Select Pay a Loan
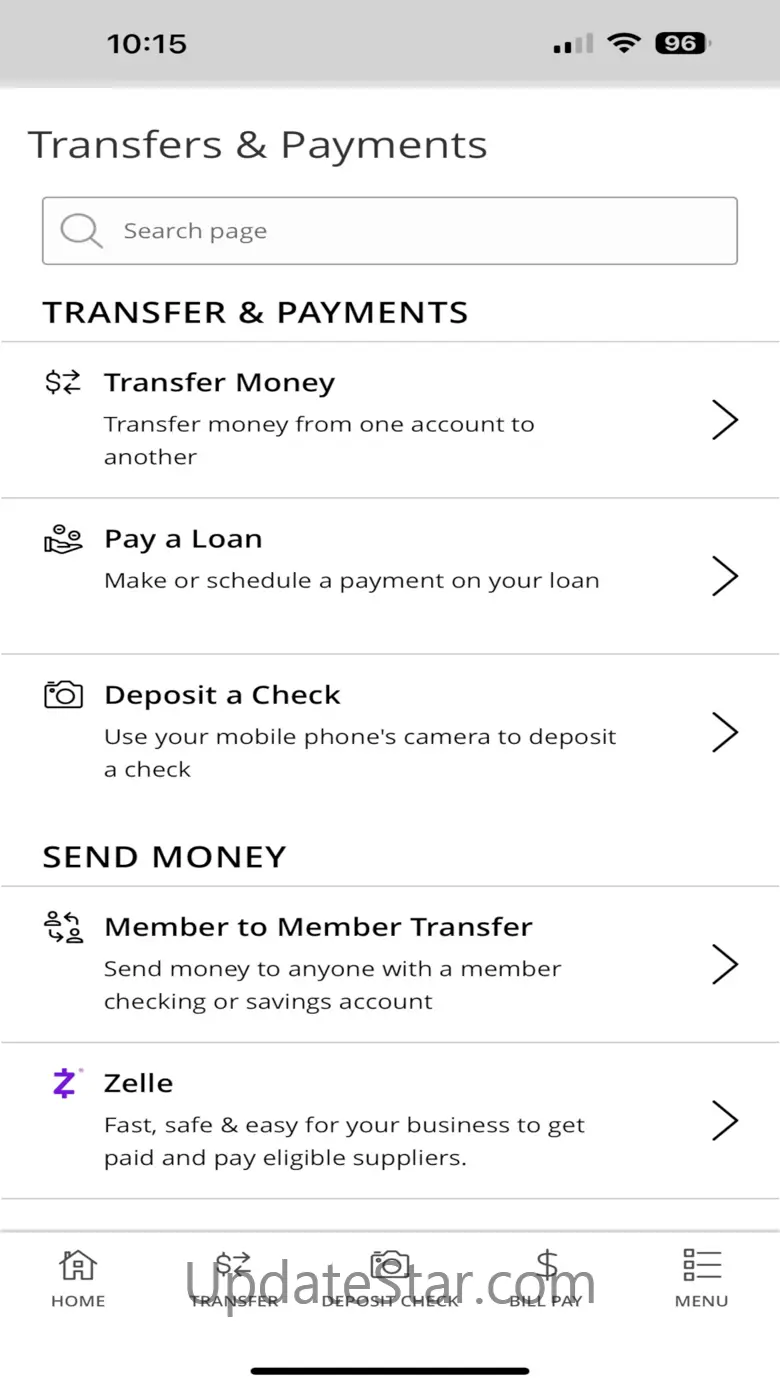The height and width of the screenshot is (1387, 780). click(x=390, y=575)
